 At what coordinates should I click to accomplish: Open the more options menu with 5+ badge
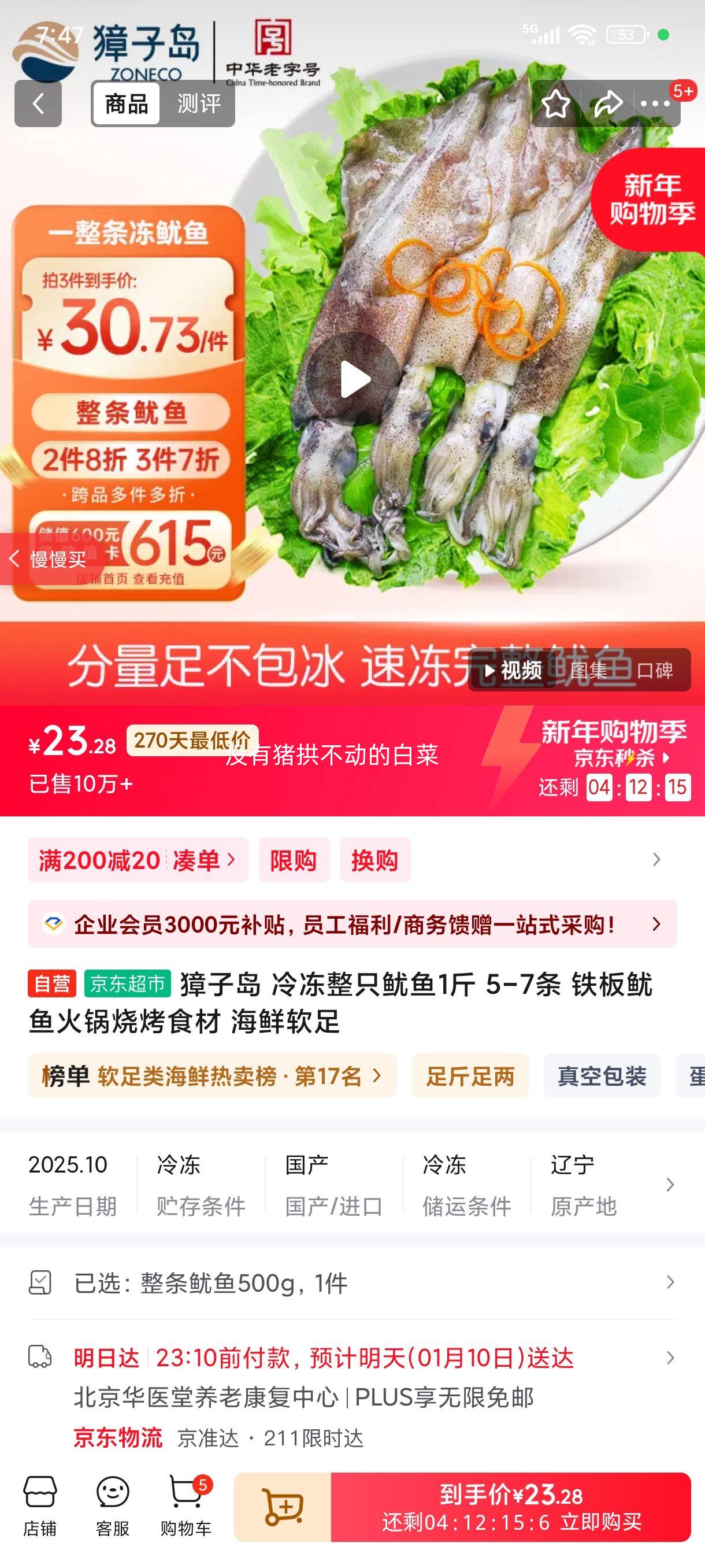point(657,103)
